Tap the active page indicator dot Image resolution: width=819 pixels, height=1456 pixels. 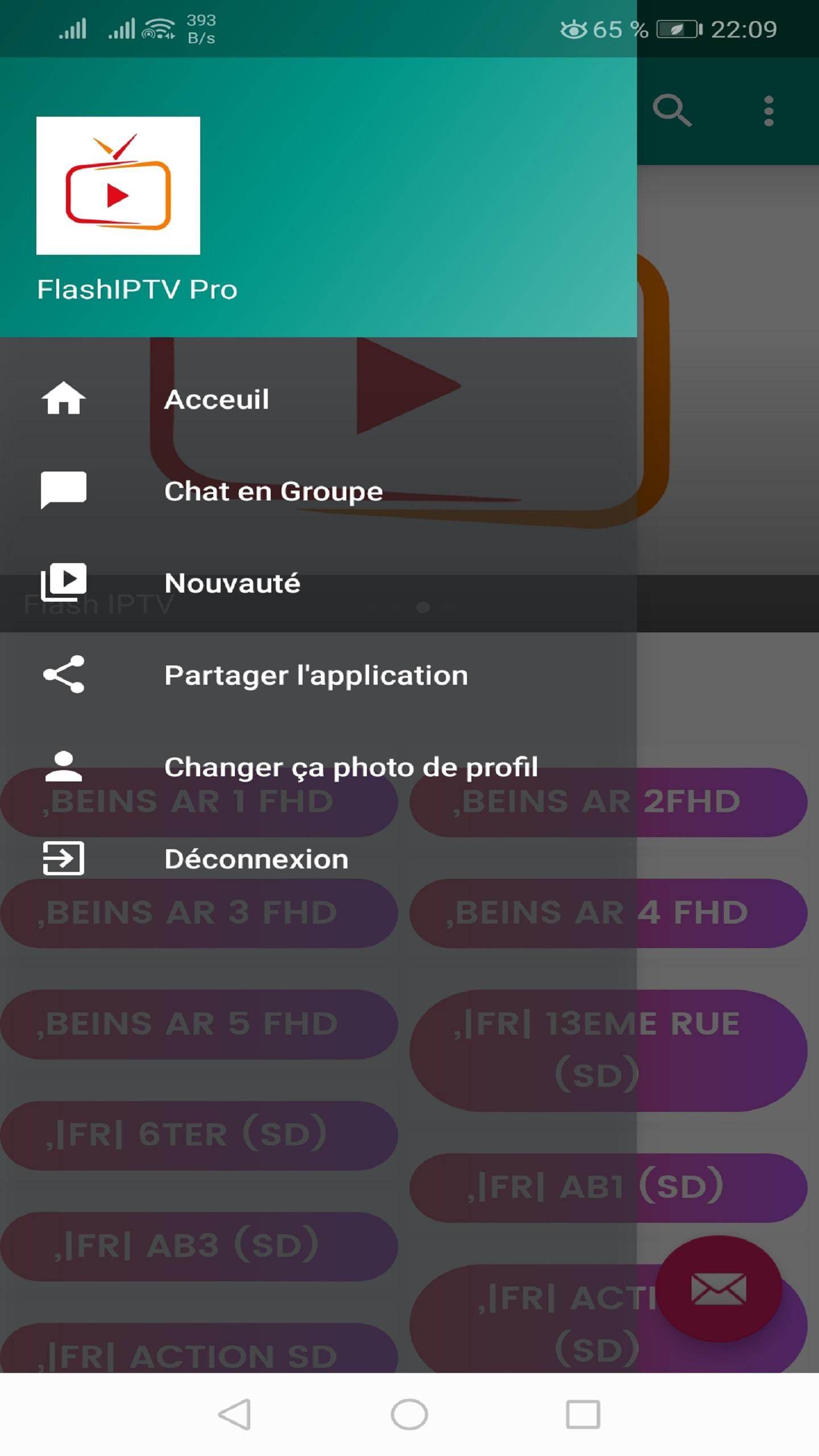coord(424,607)
